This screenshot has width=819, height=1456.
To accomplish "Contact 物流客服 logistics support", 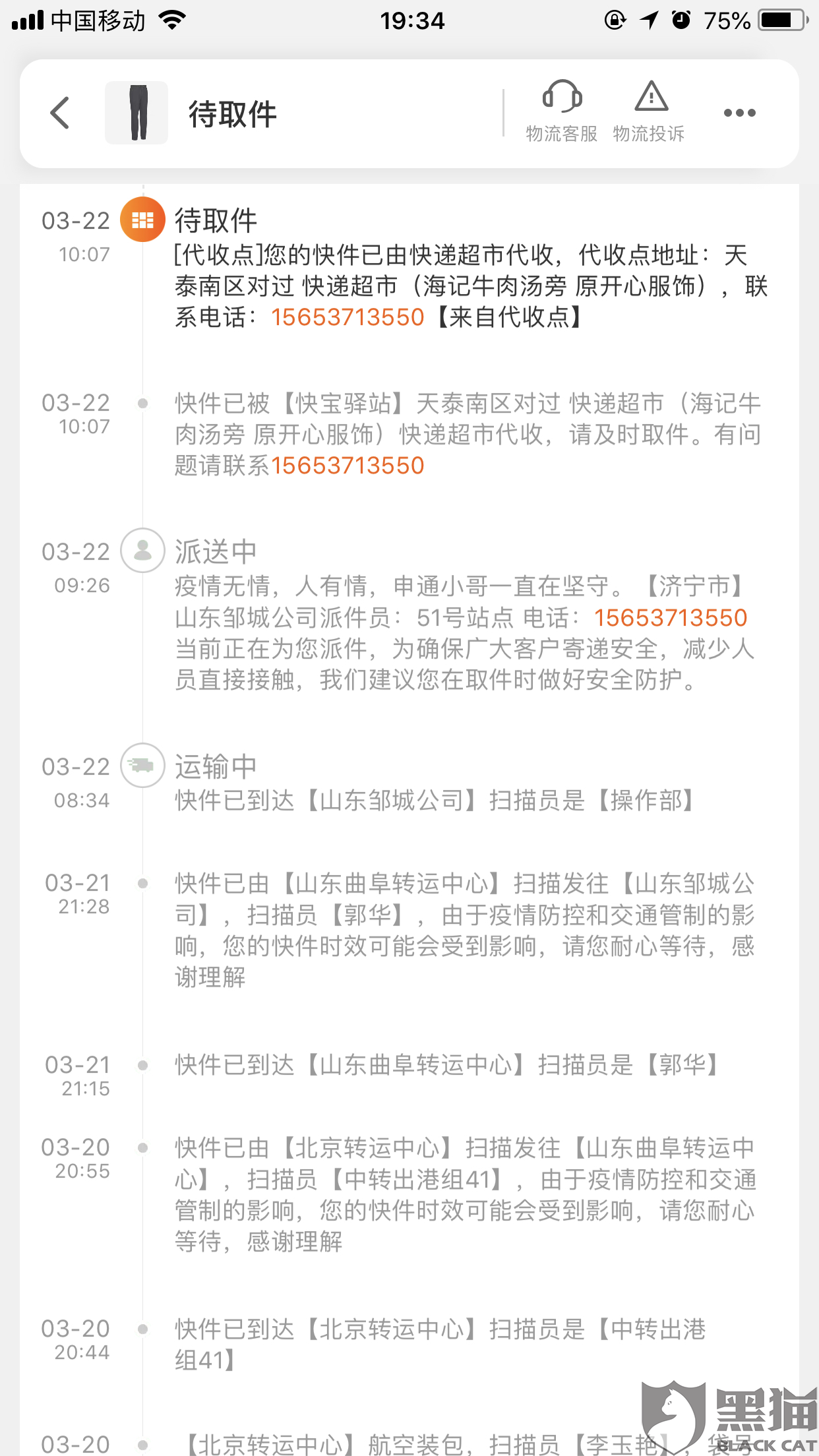I will pos(561,112).
